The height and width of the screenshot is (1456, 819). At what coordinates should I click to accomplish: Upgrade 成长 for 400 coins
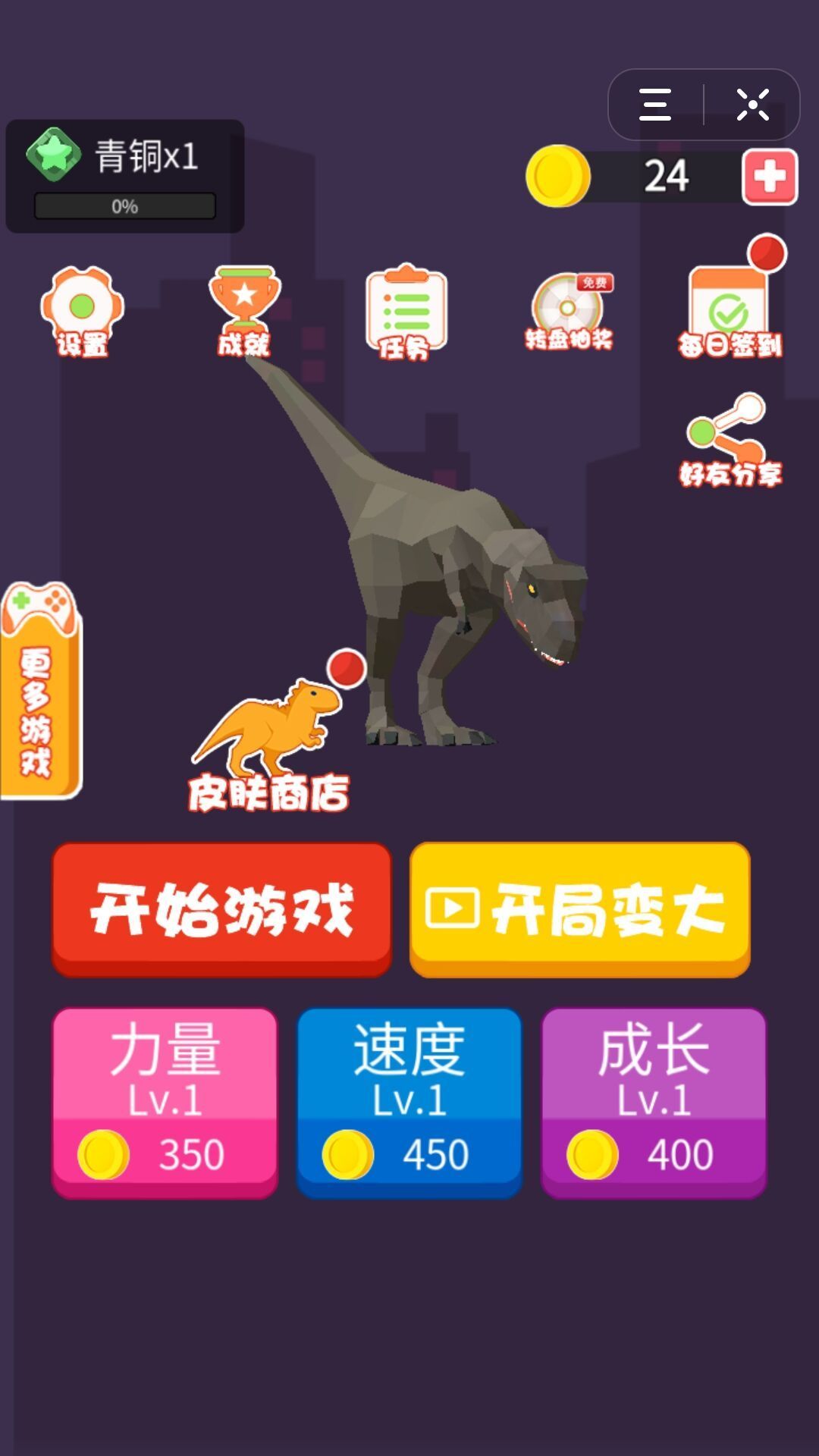coord(654,1102)
